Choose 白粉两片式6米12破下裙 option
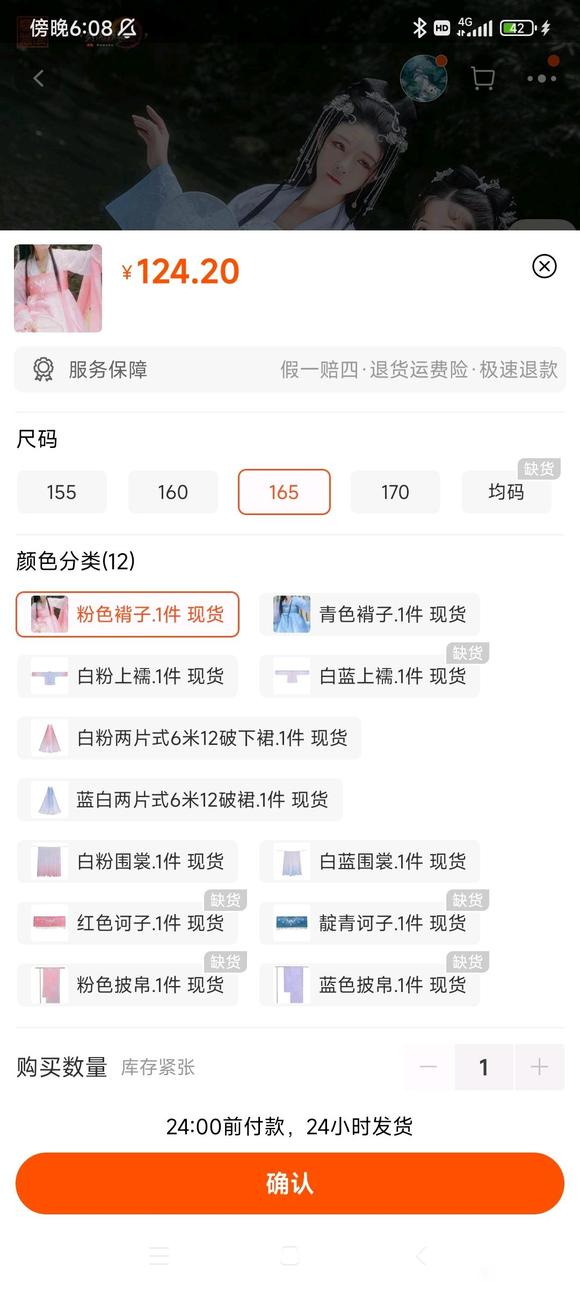This screenshot has width=580, height=1289. [189, 738]
